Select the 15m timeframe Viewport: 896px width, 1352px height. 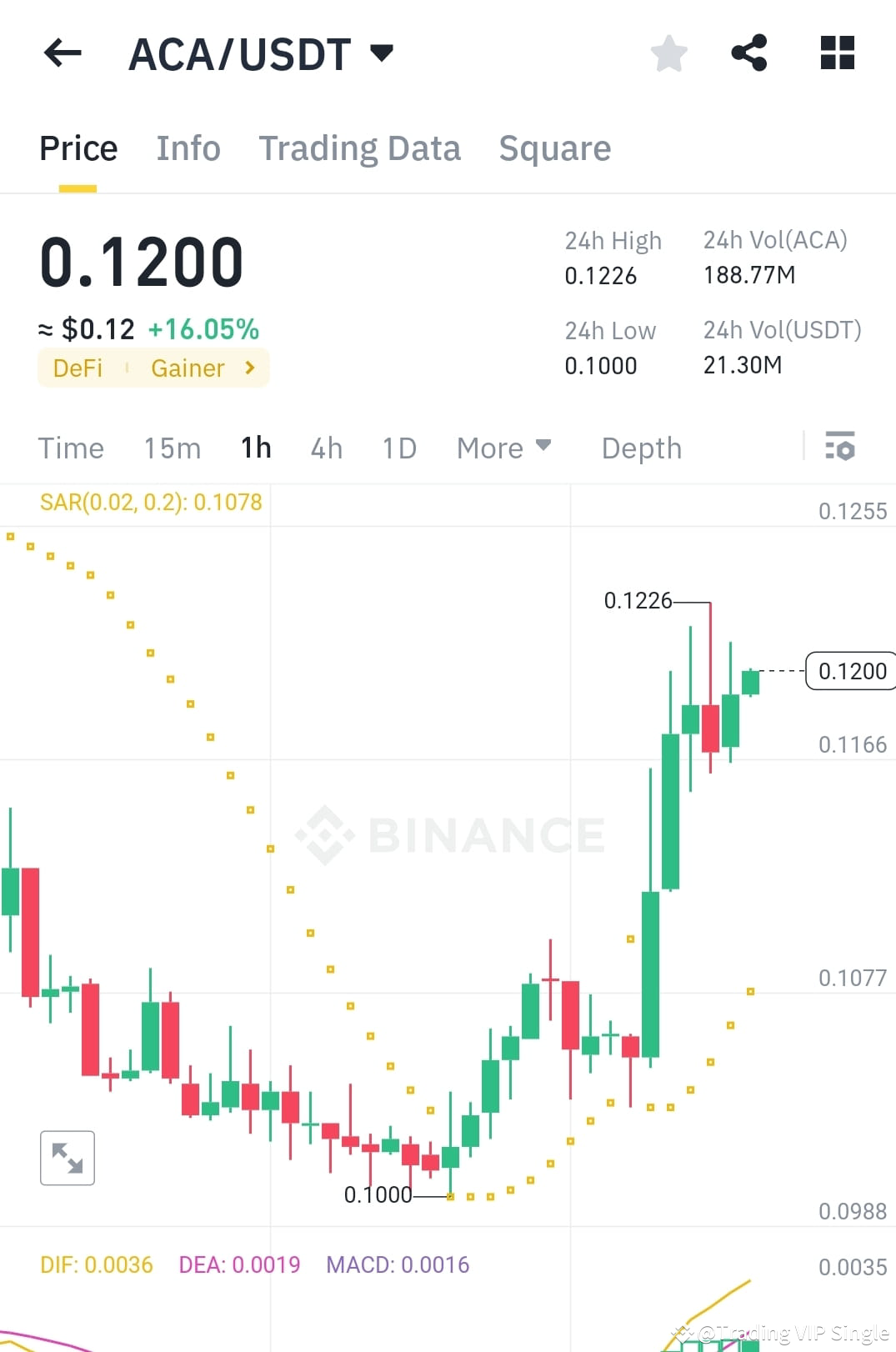coord(172,448)
